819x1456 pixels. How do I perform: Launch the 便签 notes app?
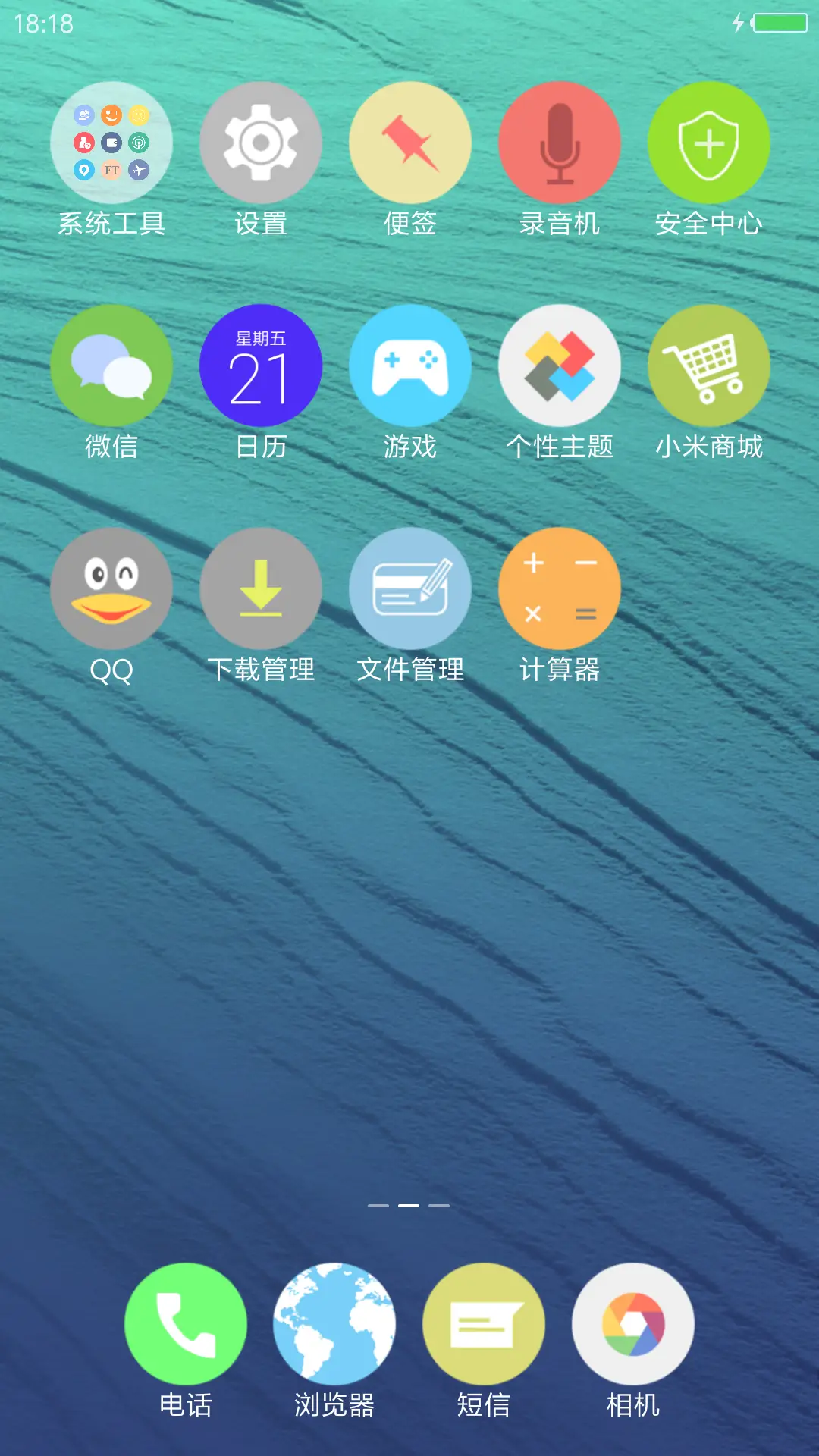[x=410, y=143]
